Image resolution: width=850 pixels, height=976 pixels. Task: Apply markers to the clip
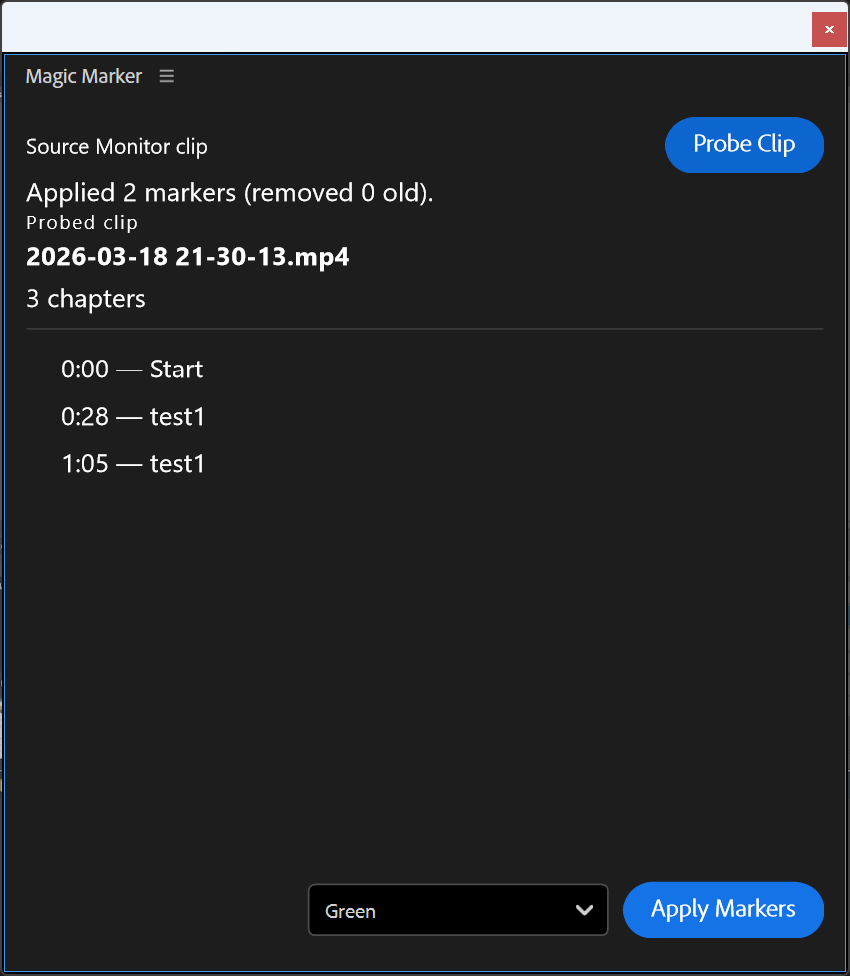(x=723, y=910)
